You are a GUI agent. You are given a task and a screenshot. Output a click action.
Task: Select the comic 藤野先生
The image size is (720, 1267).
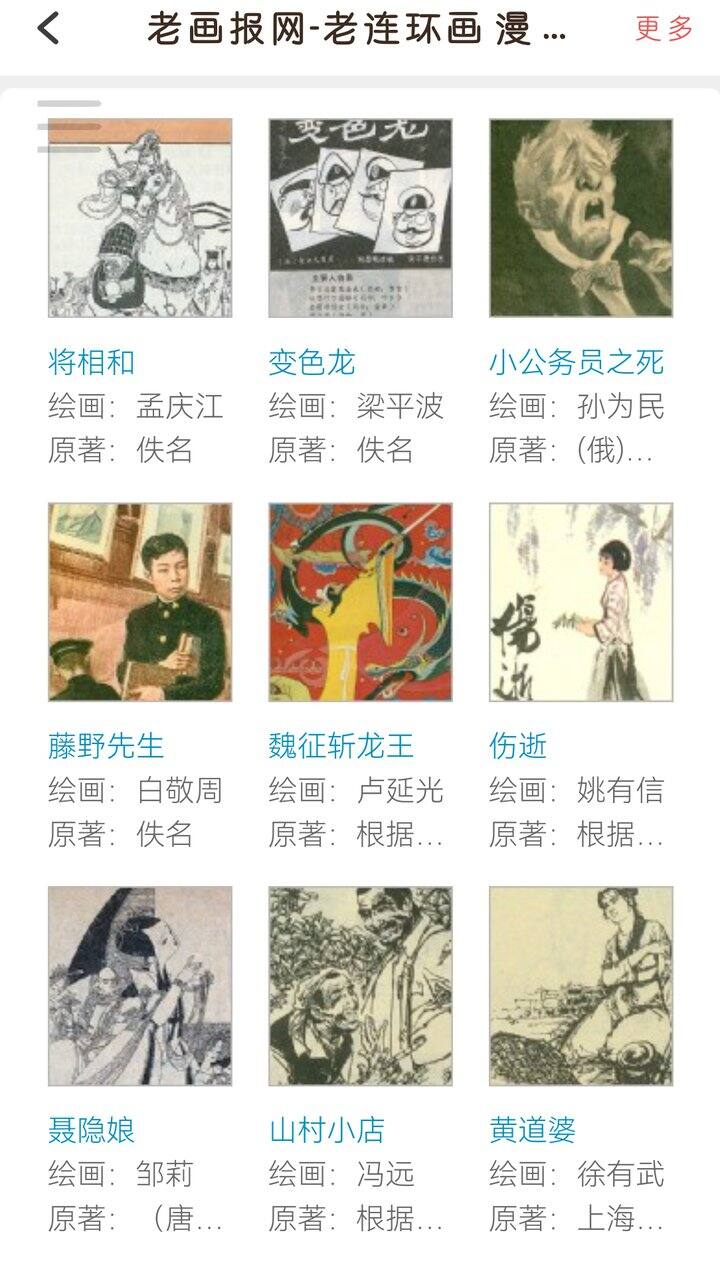(140, 602)
